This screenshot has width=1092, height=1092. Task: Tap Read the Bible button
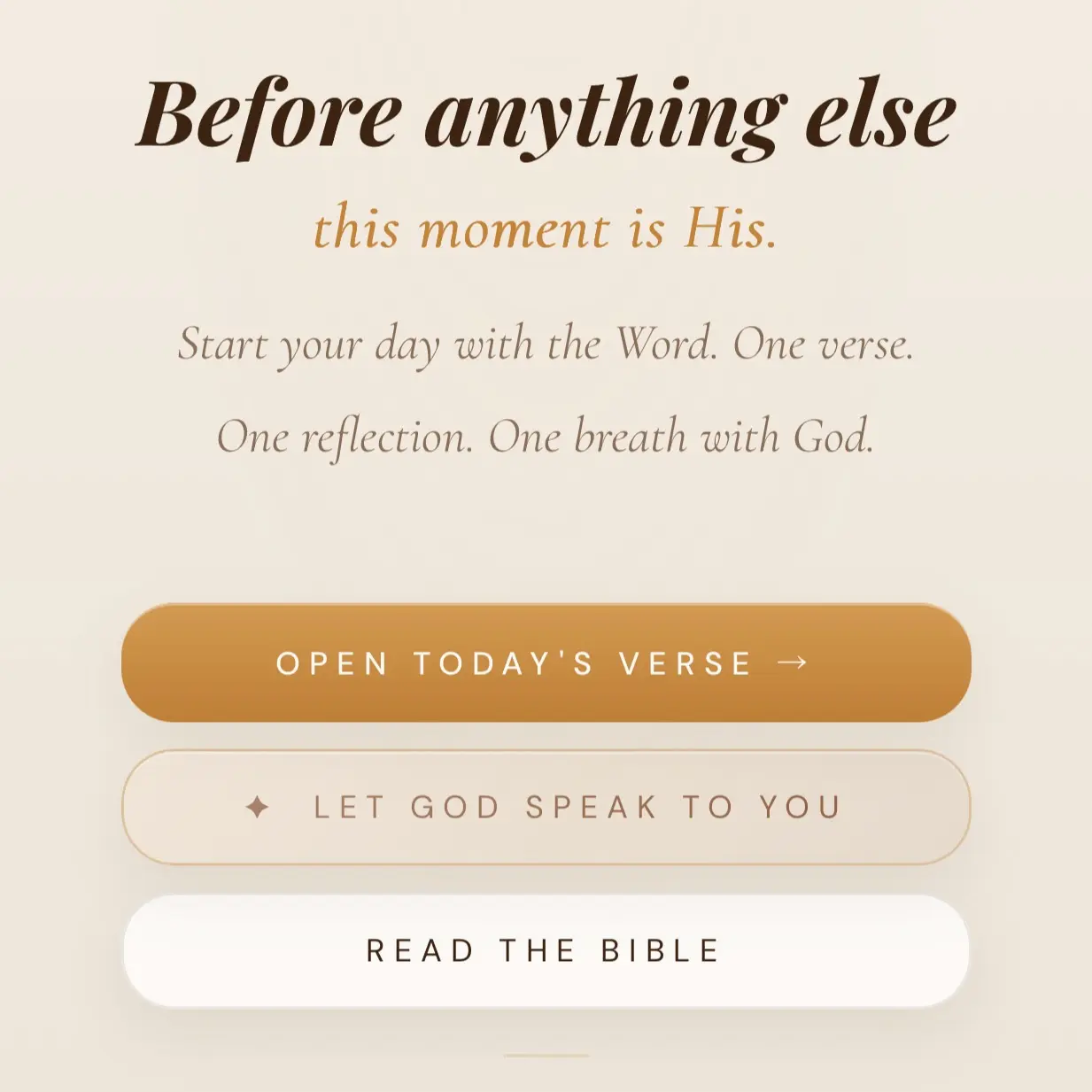[546, 950]
